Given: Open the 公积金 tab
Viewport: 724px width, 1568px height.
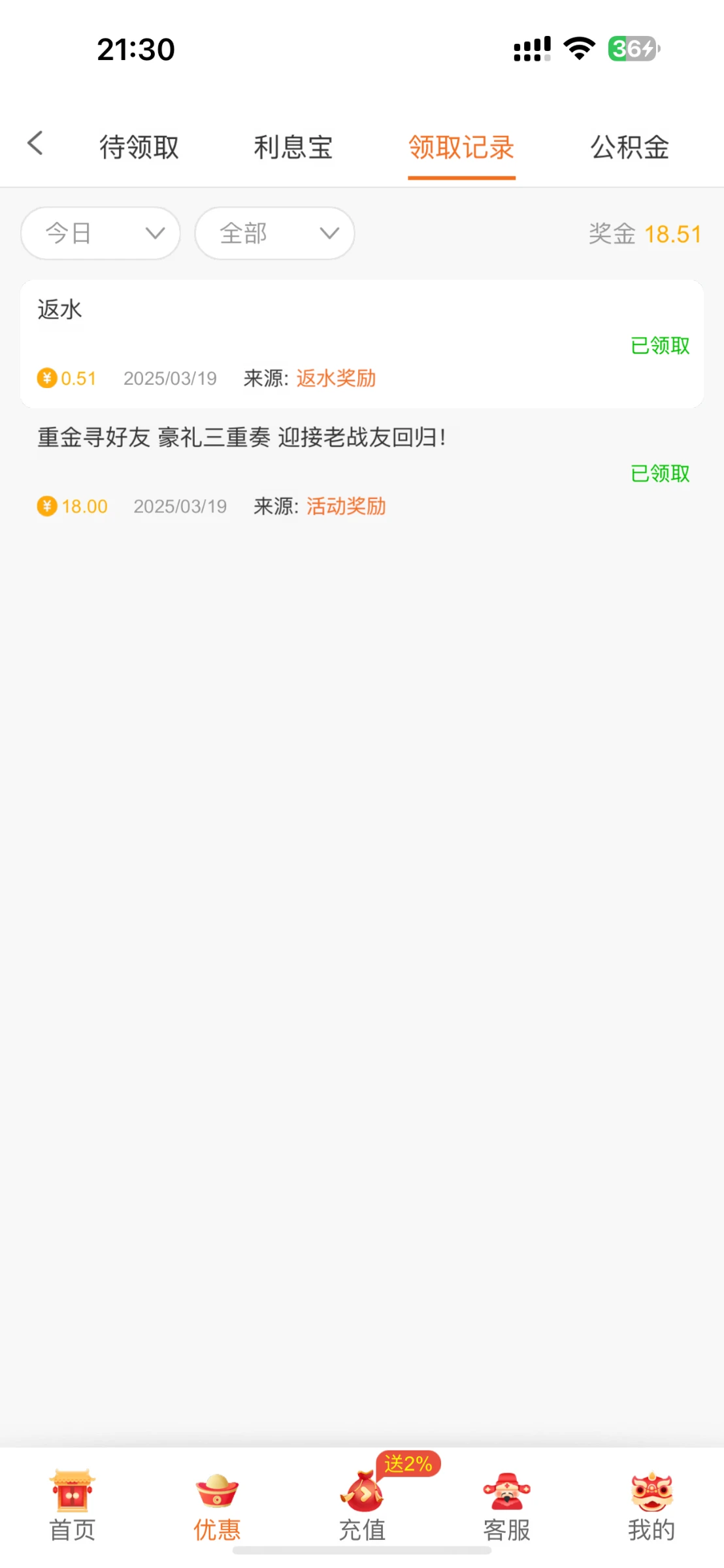Looking at the screenshot, I should point(629,147).
